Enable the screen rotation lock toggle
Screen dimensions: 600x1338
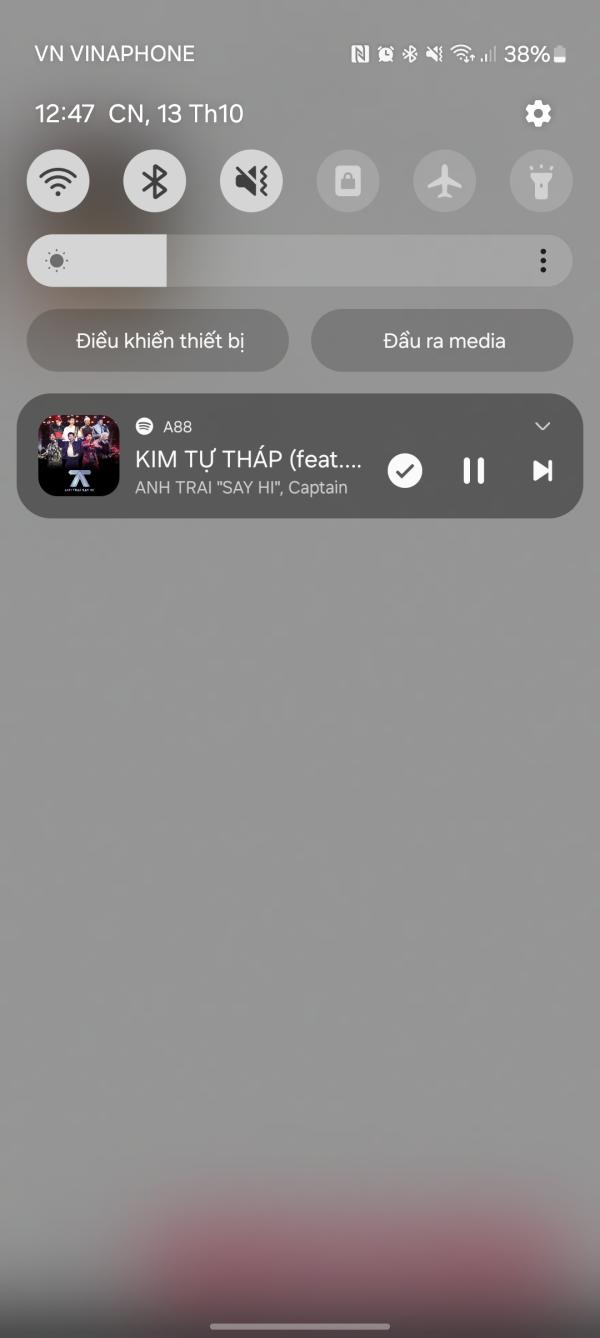[x=348, y=181]
